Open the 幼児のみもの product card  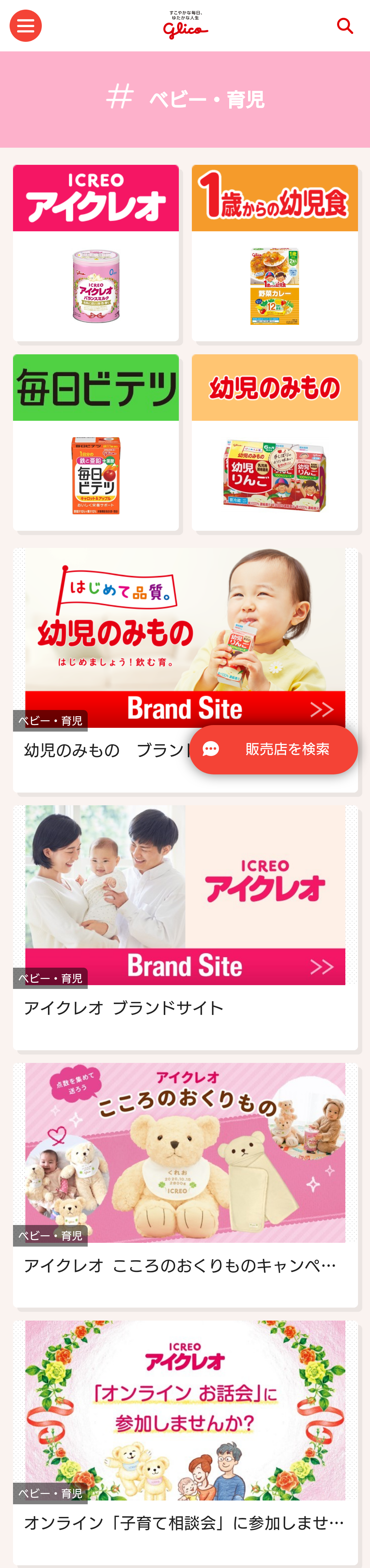click(274, 442)
